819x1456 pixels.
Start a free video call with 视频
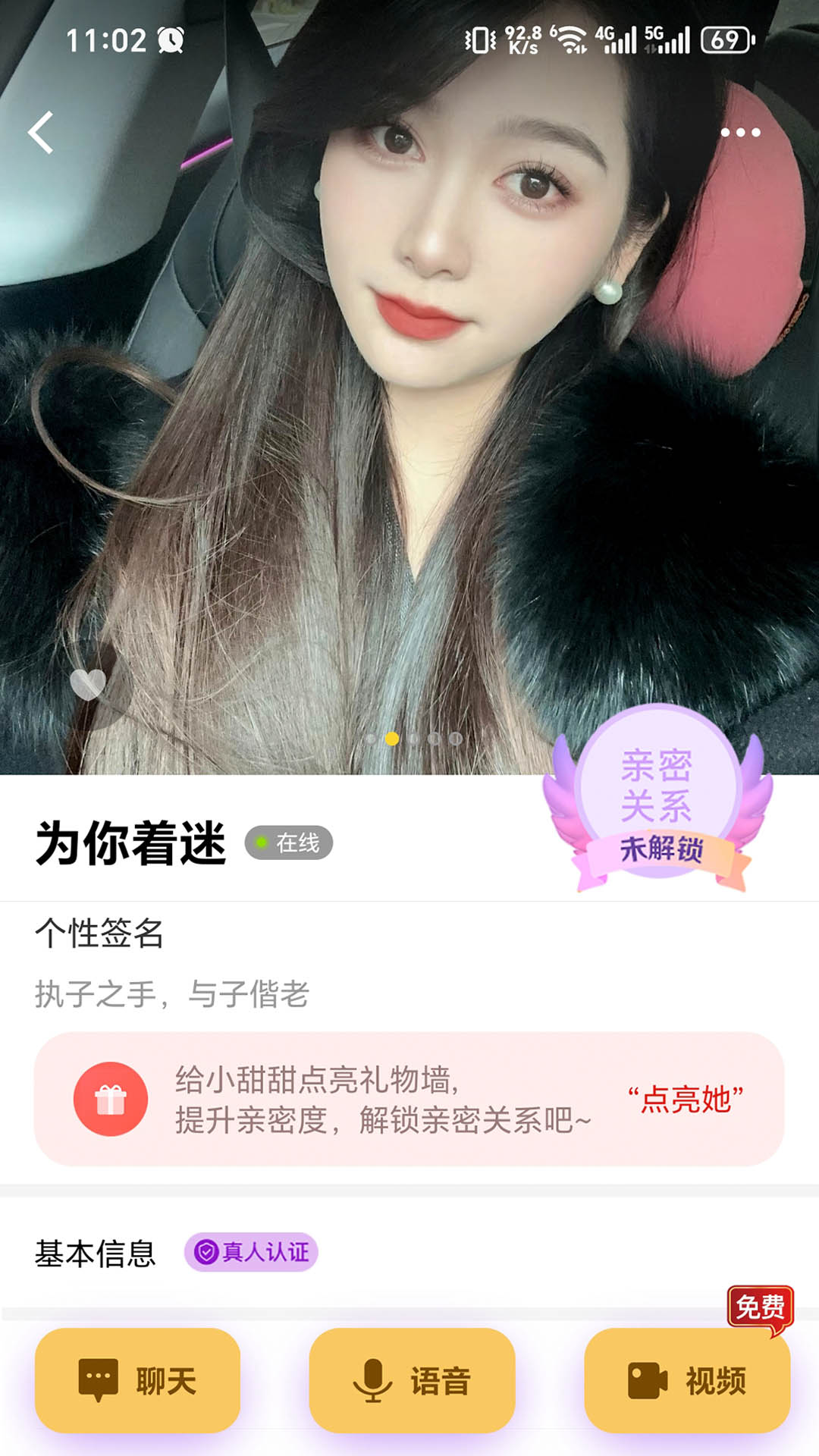click(x=686, y=1380)
